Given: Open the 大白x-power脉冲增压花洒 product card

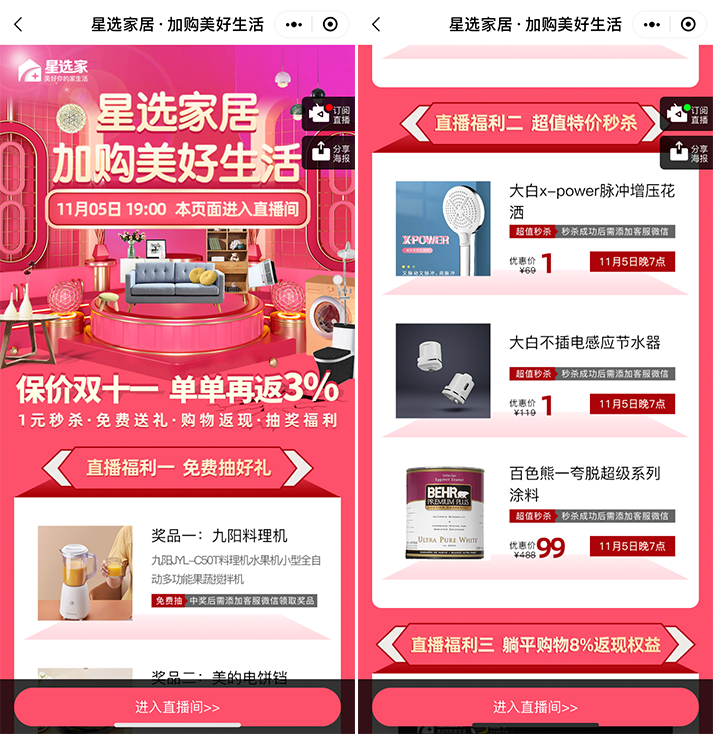Looking at the screenshot, I should pyautogui.click(x=535, y=230).
